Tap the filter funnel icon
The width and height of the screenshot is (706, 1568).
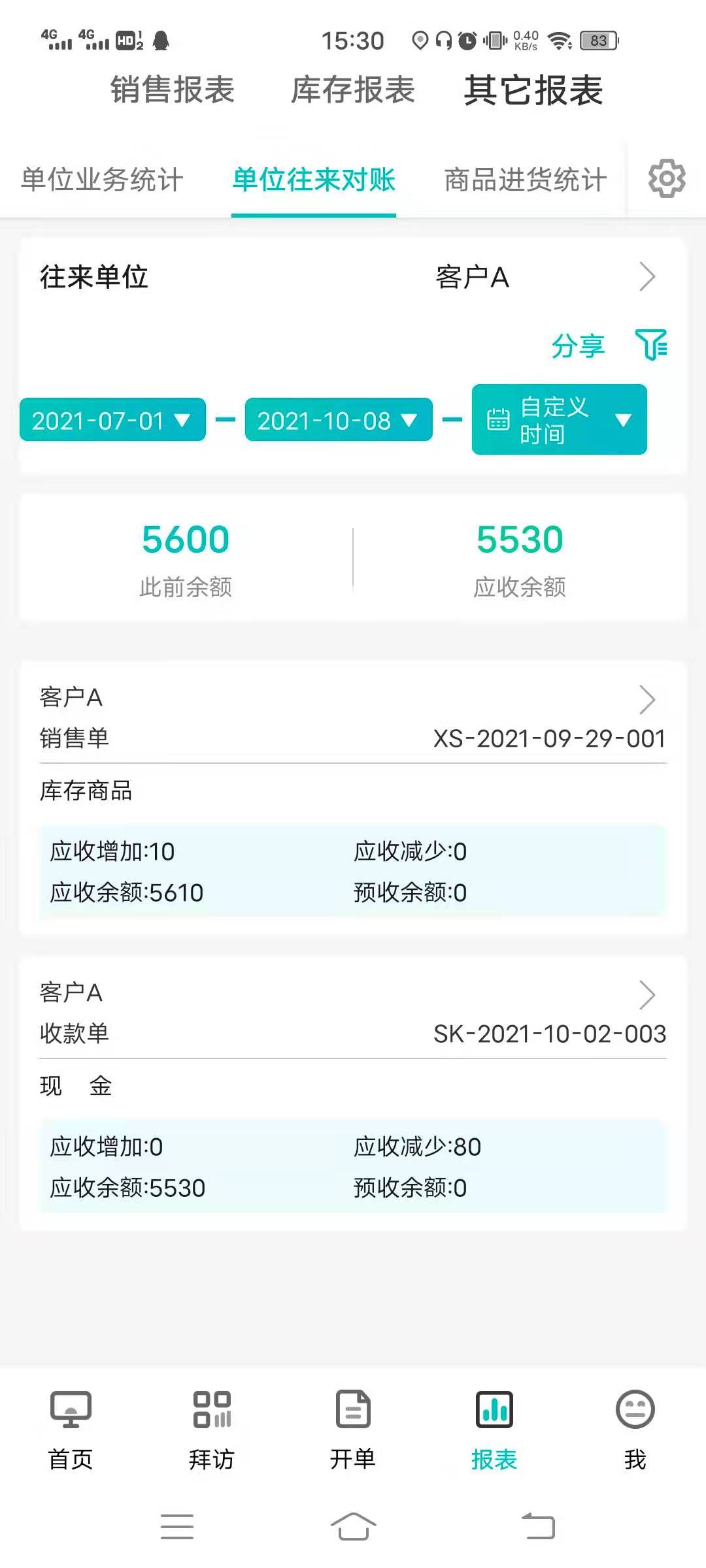coord(651,345)
